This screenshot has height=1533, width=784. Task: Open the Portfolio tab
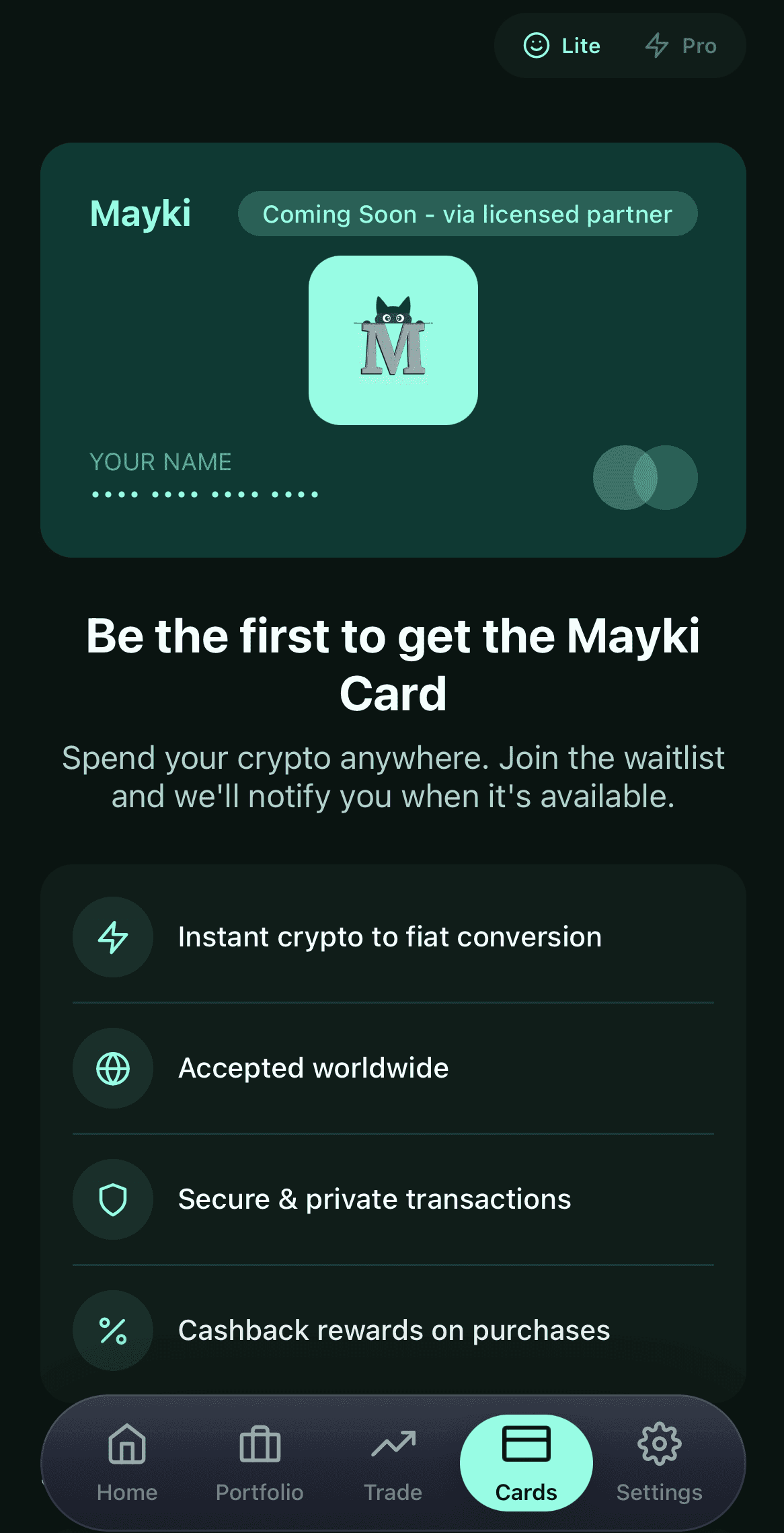pos(260,1462)
